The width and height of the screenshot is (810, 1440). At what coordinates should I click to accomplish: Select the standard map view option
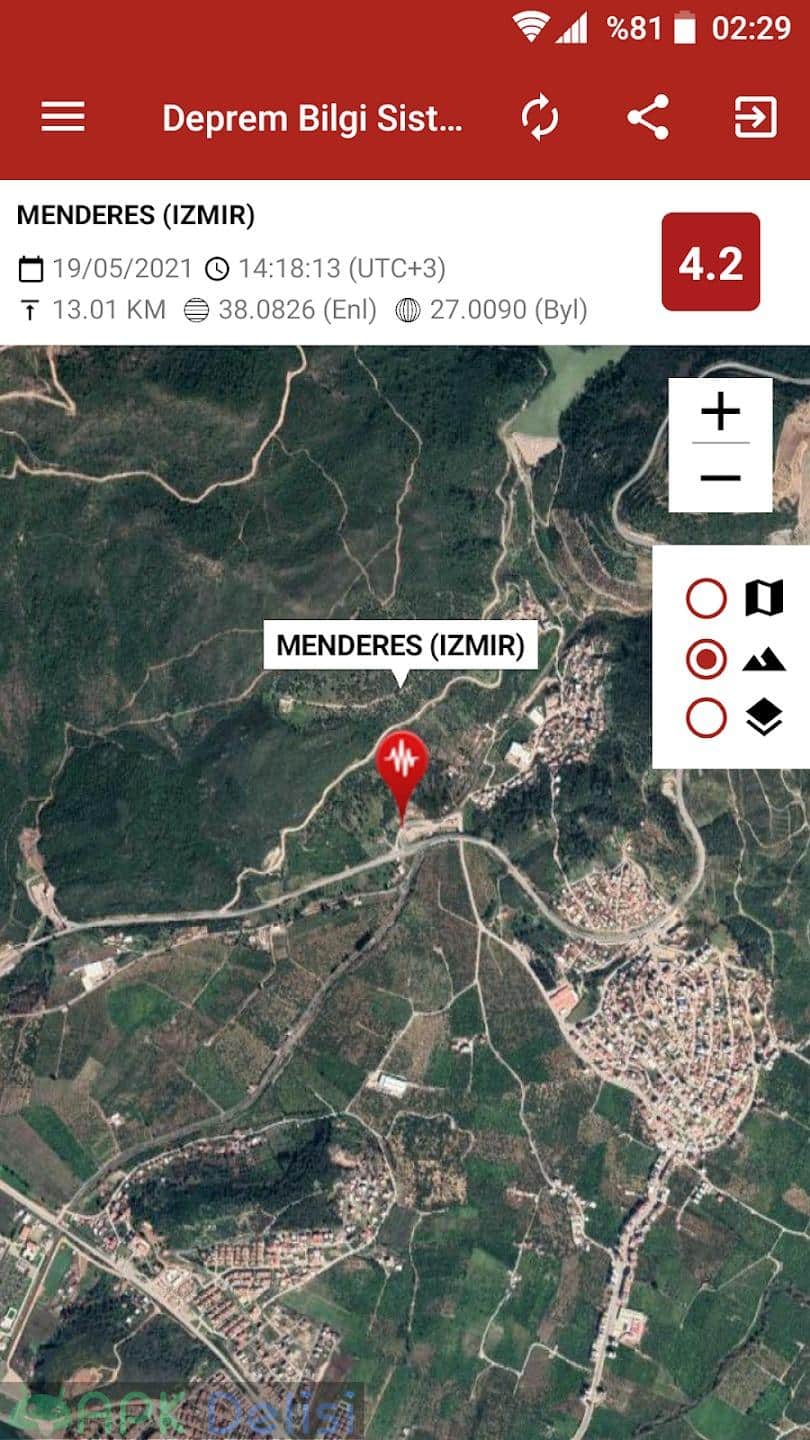click(x=707, y=599)
